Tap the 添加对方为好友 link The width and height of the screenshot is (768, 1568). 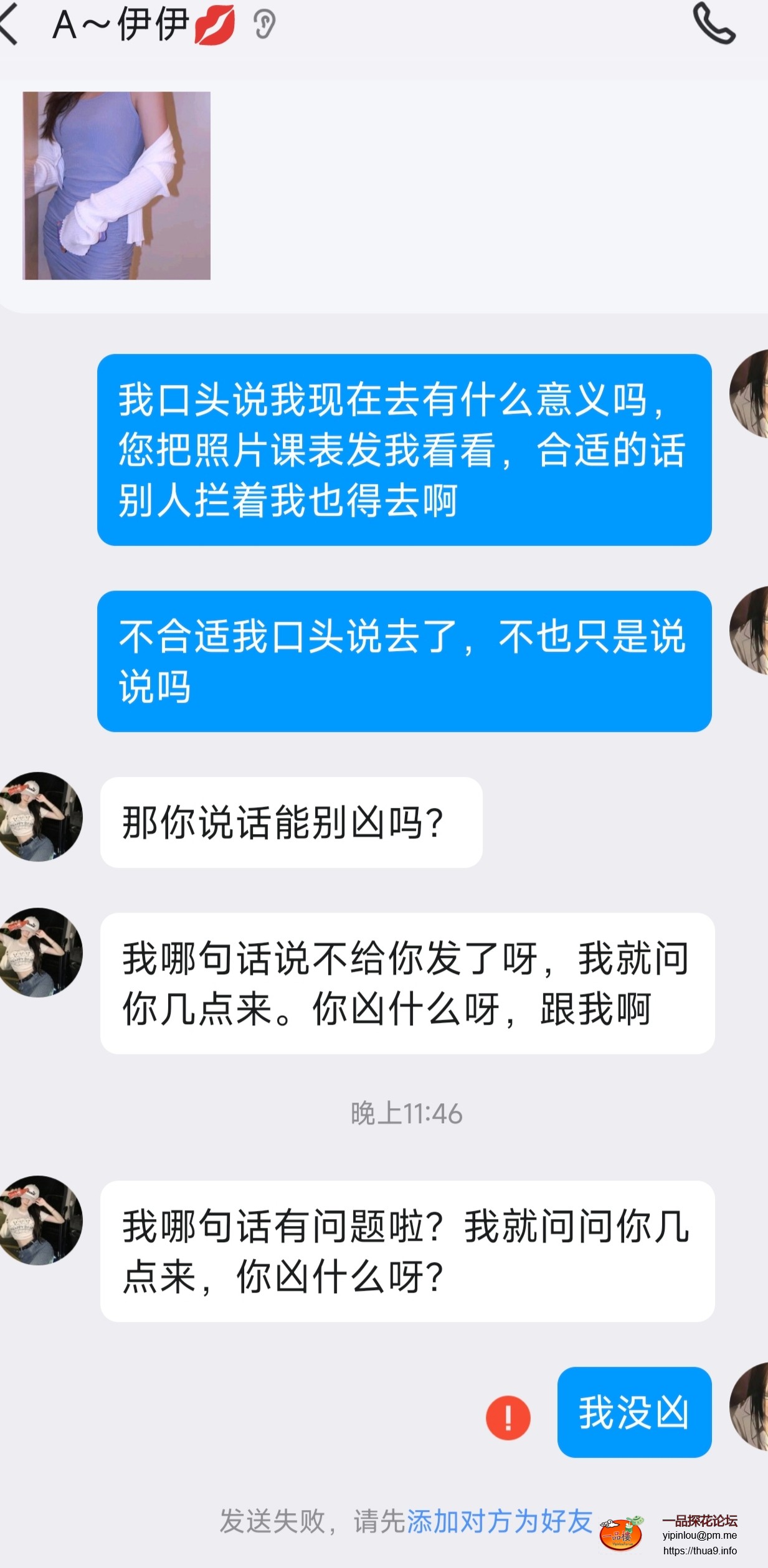pos(500,1521)
